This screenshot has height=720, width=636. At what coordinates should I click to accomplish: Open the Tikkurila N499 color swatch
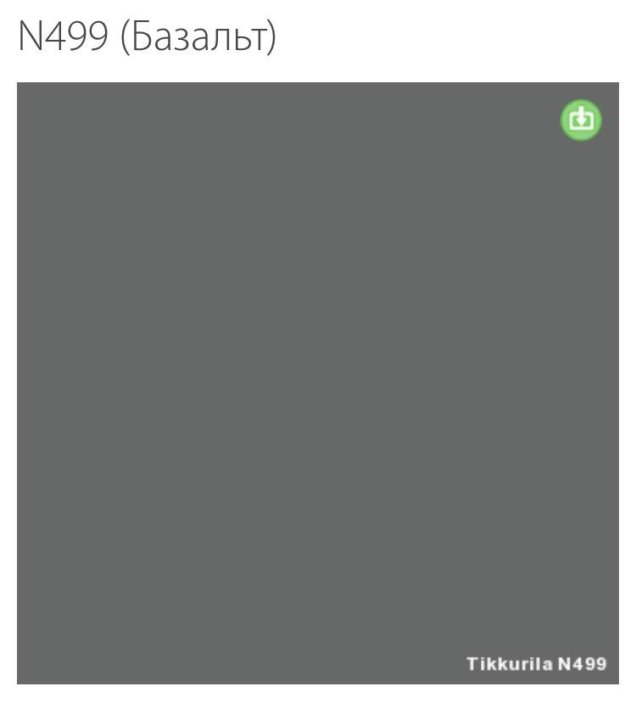point(318,385)
